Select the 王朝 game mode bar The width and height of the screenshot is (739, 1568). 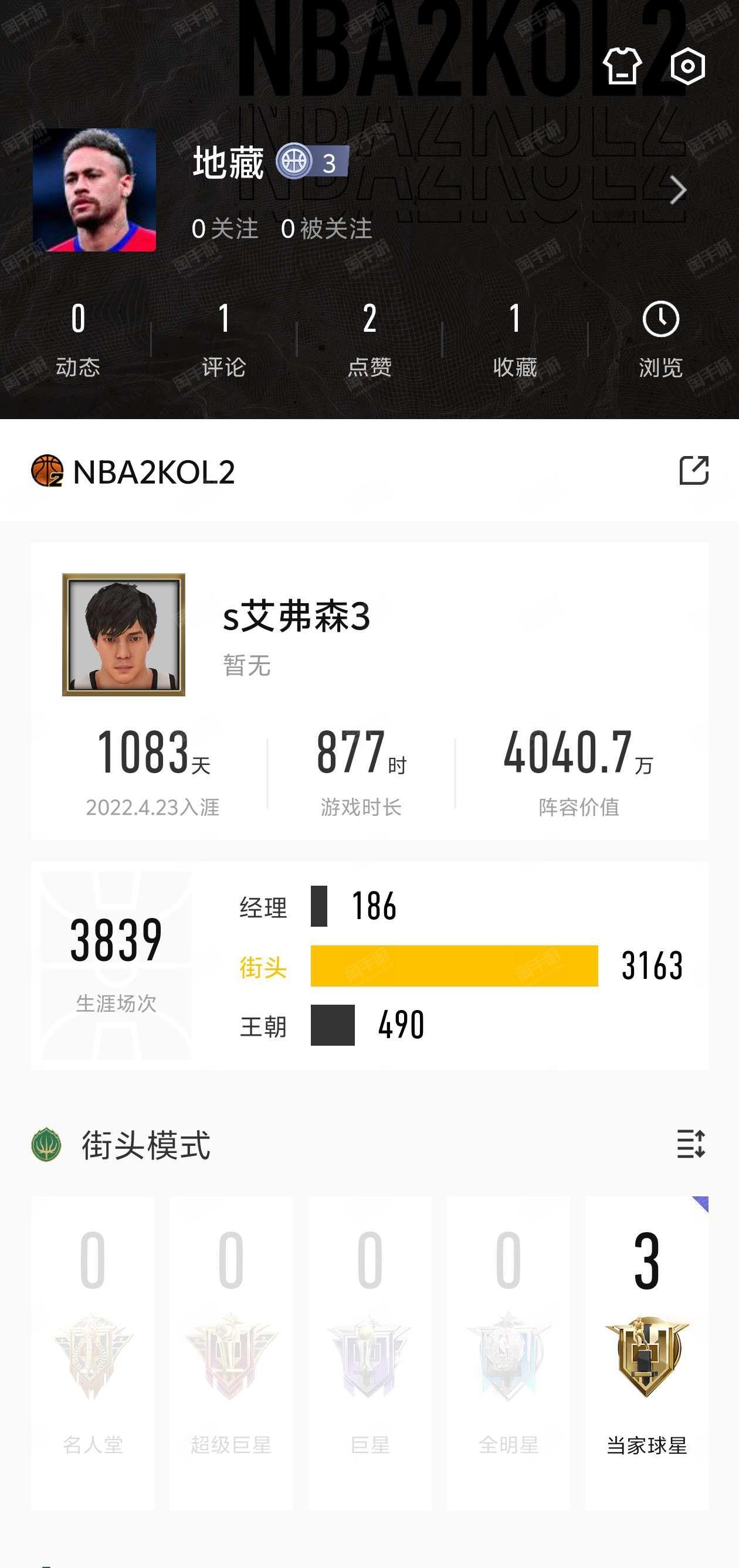click(333, 1026)
